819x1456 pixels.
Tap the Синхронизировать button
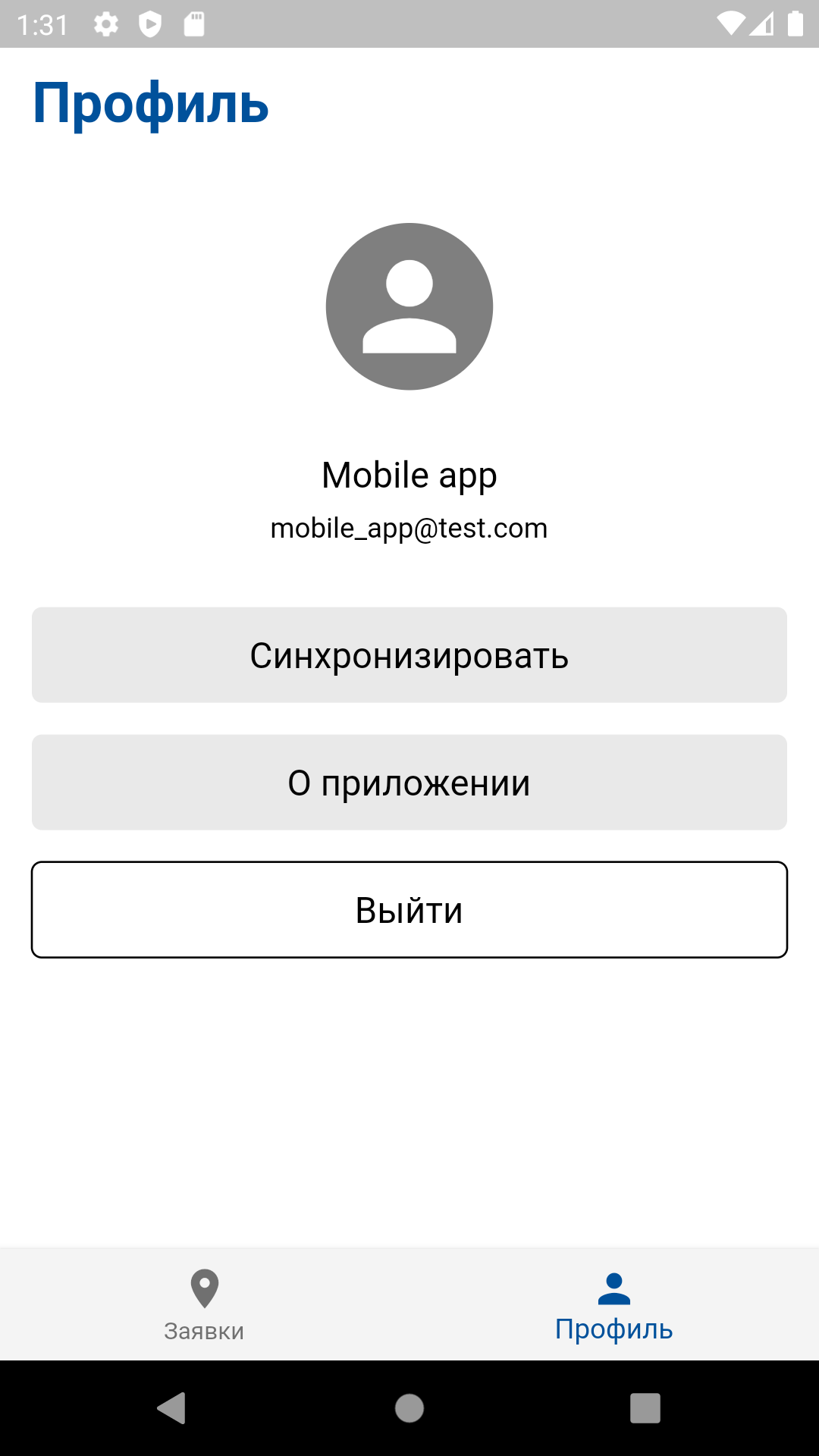(409, 655)
